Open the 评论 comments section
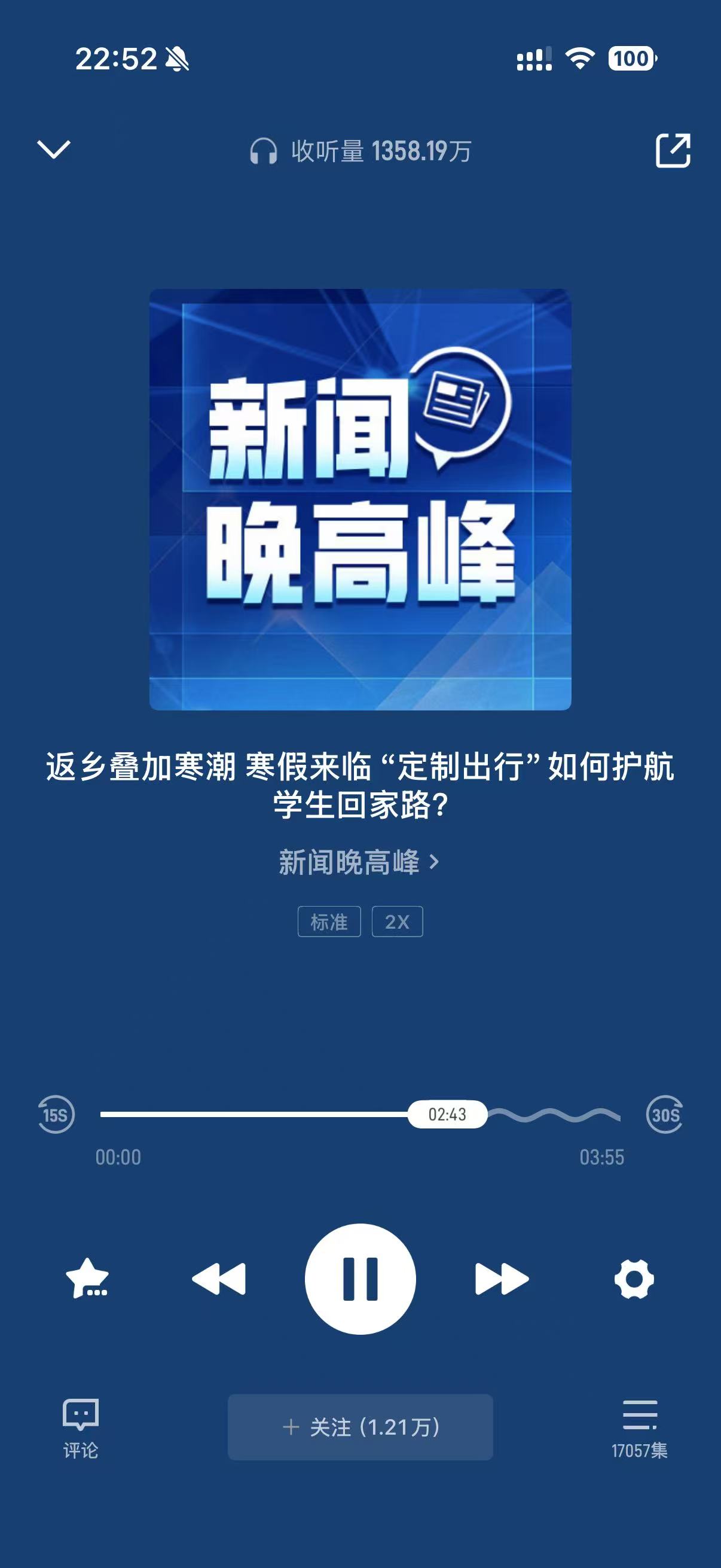The width and height of the screenshot is (721, 1568). point(80,1429)
